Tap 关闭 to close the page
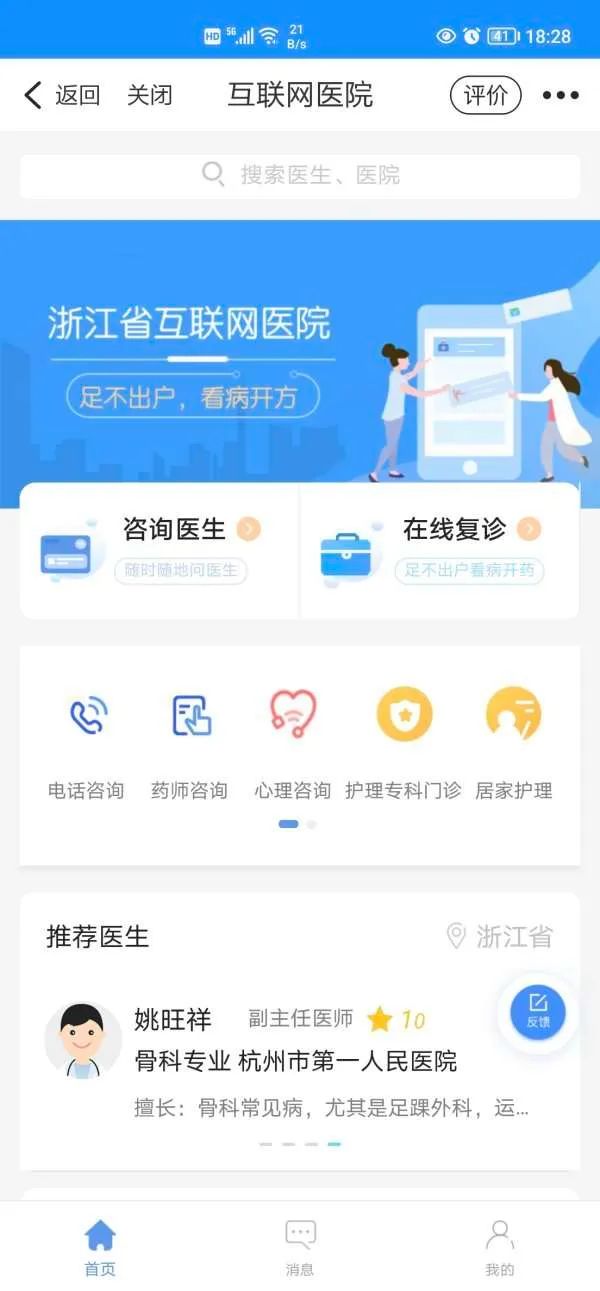 (x=150, y=95)
